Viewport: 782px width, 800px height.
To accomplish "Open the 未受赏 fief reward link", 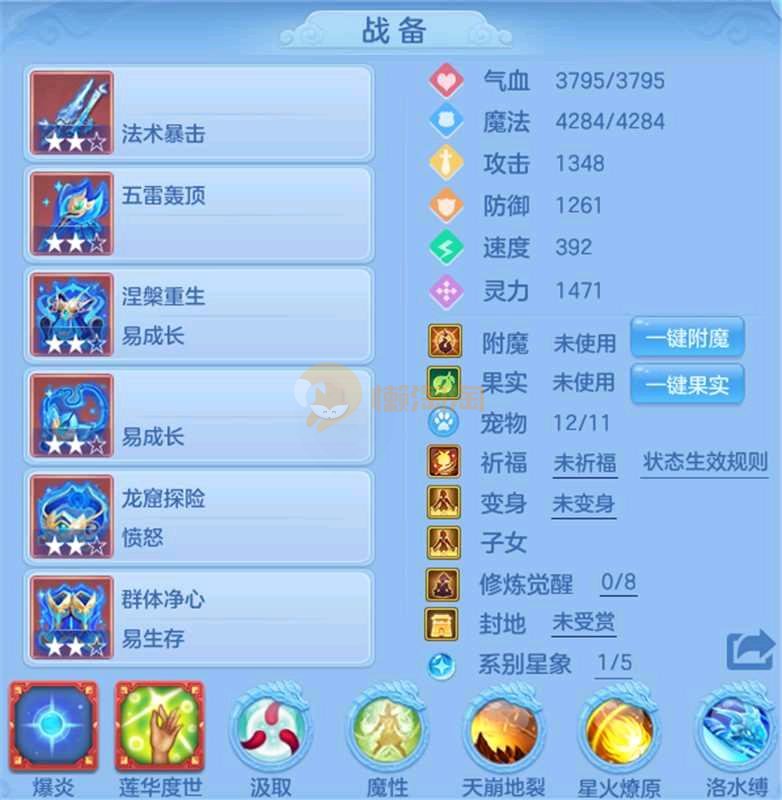I will point(584,624).
